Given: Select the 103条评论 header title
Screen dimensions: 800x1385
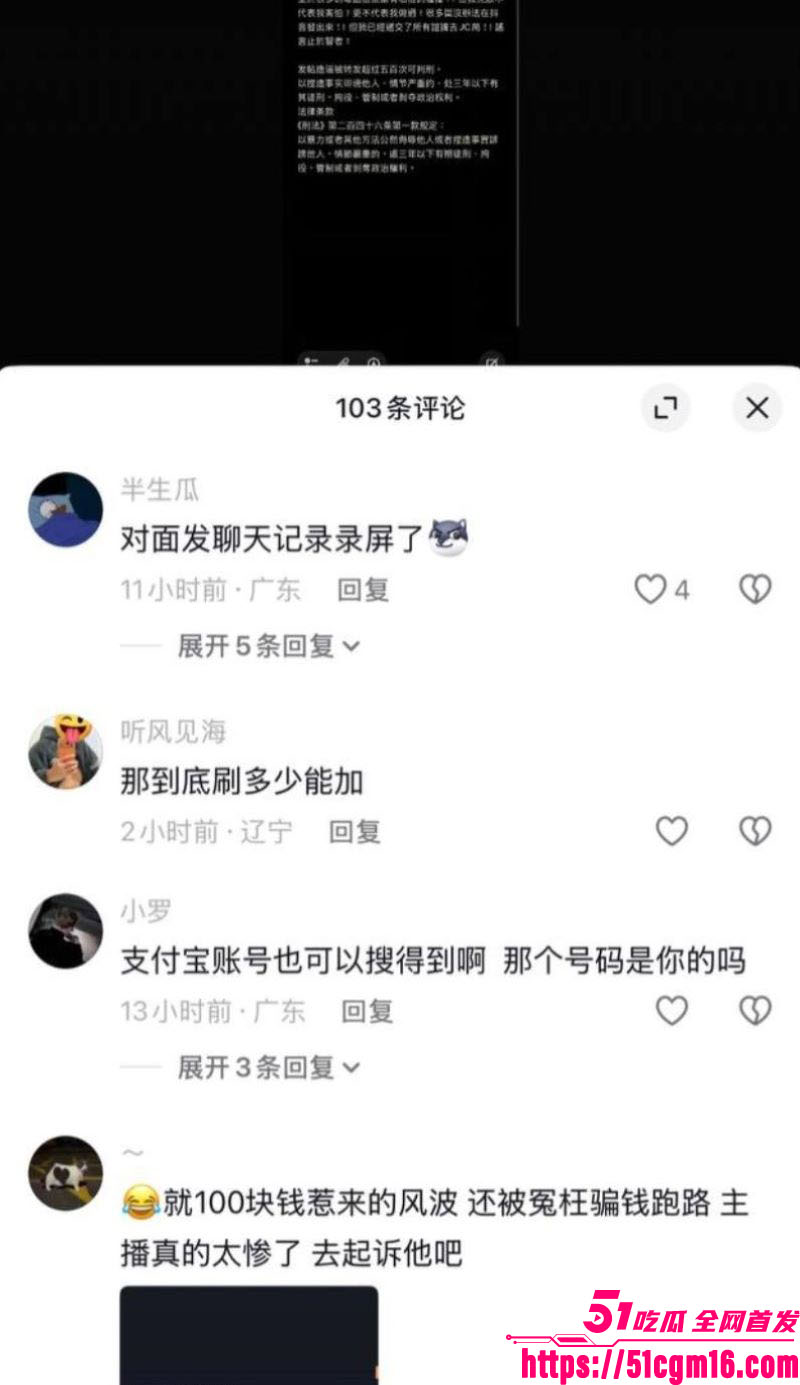Looking at the screenshot, I should [x=400, y=407].
